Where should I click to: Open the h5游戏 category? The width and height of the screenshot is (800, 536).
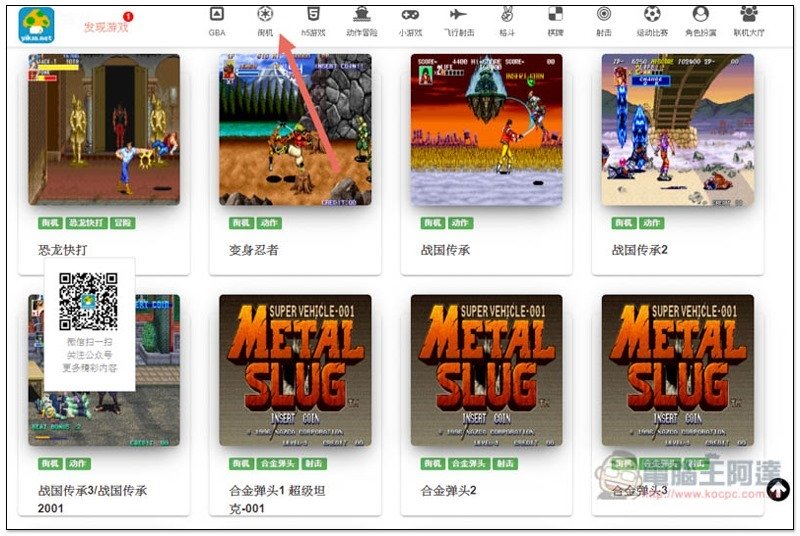click(313, 21)
